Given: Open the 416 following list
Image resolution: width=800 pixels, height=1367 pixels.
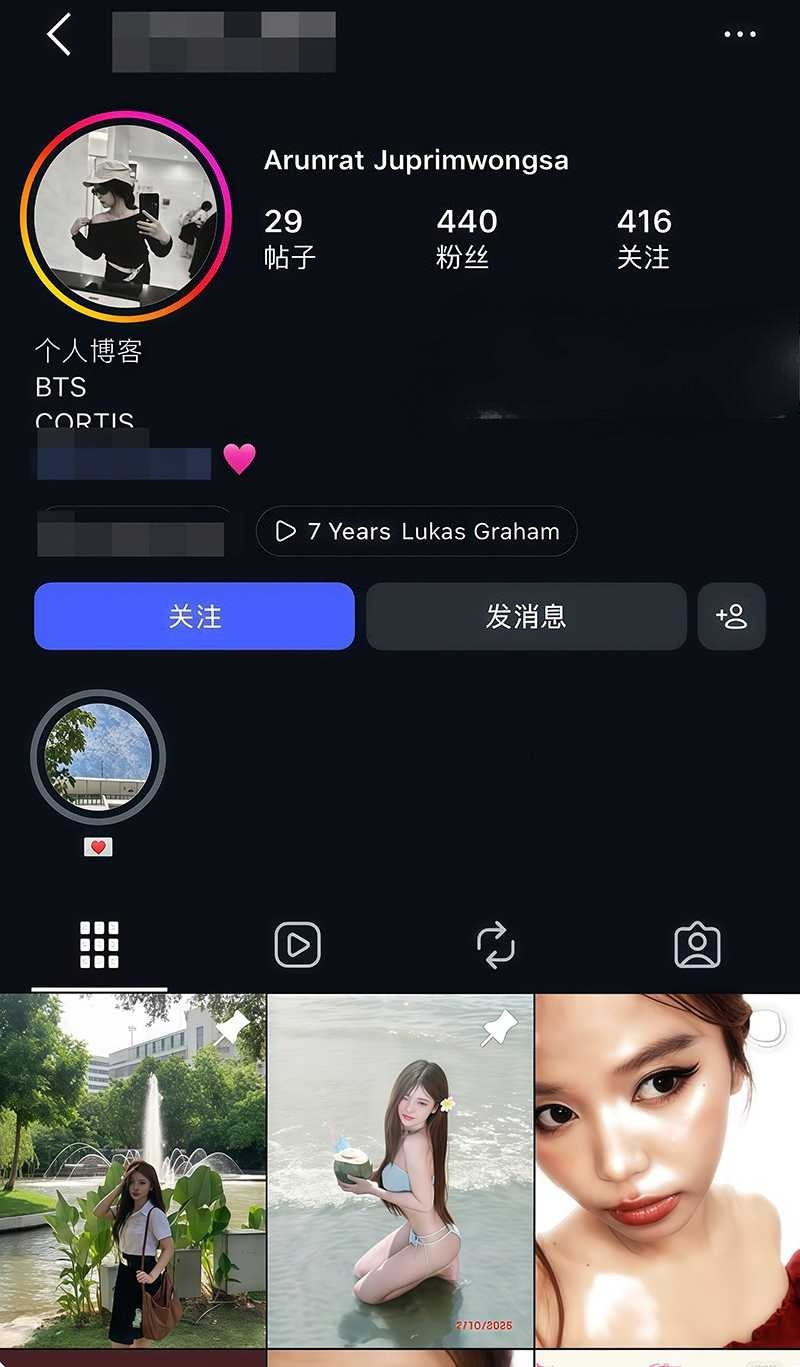Looking at the screenshot, I should click(644, 238).
